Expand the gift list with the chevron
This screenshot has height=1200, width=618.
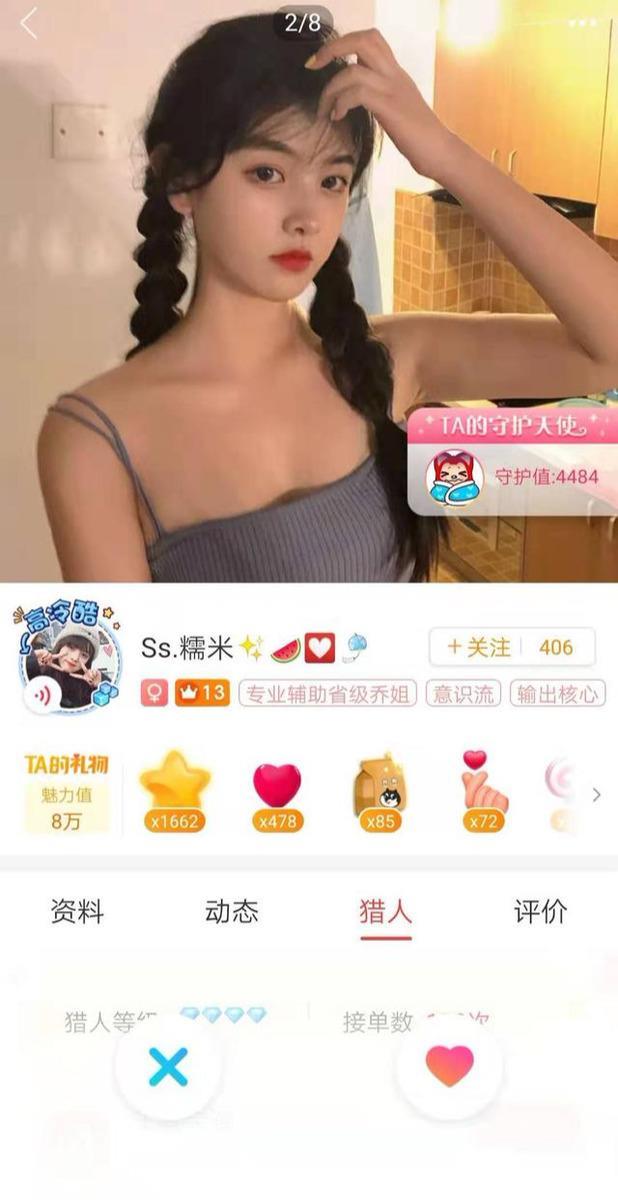[597, 795]
